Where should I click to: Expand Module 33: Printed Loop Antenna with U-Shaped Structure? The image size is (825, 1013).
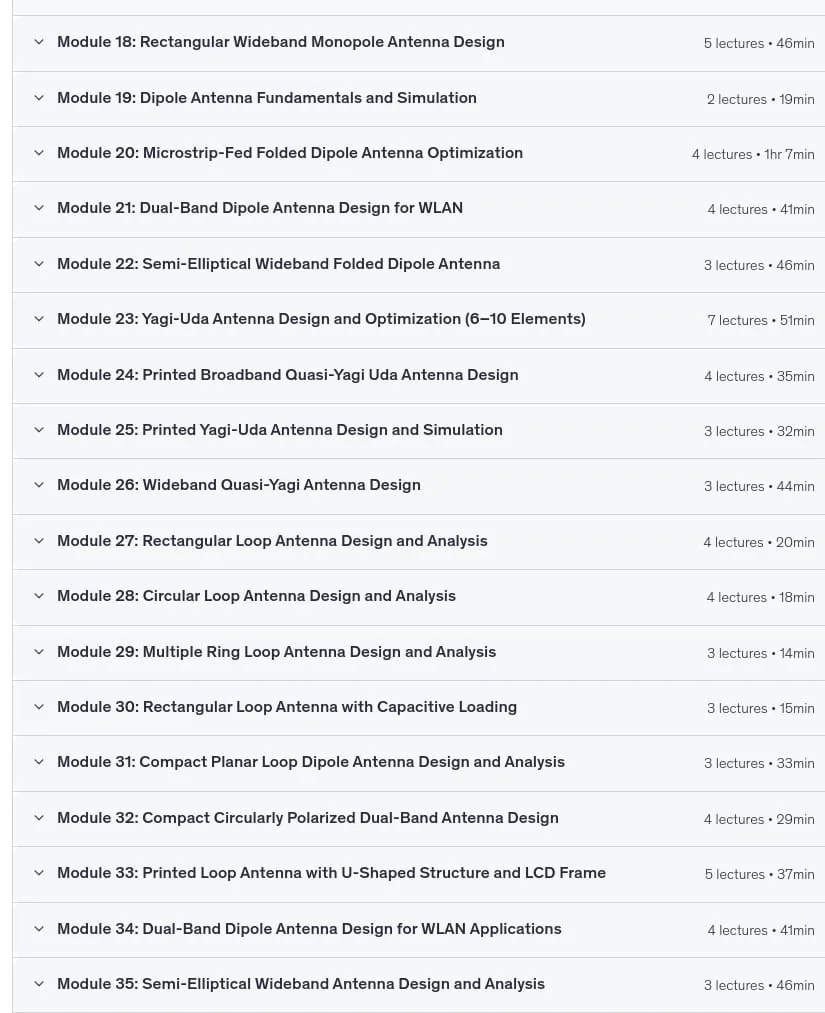point(419,874)
